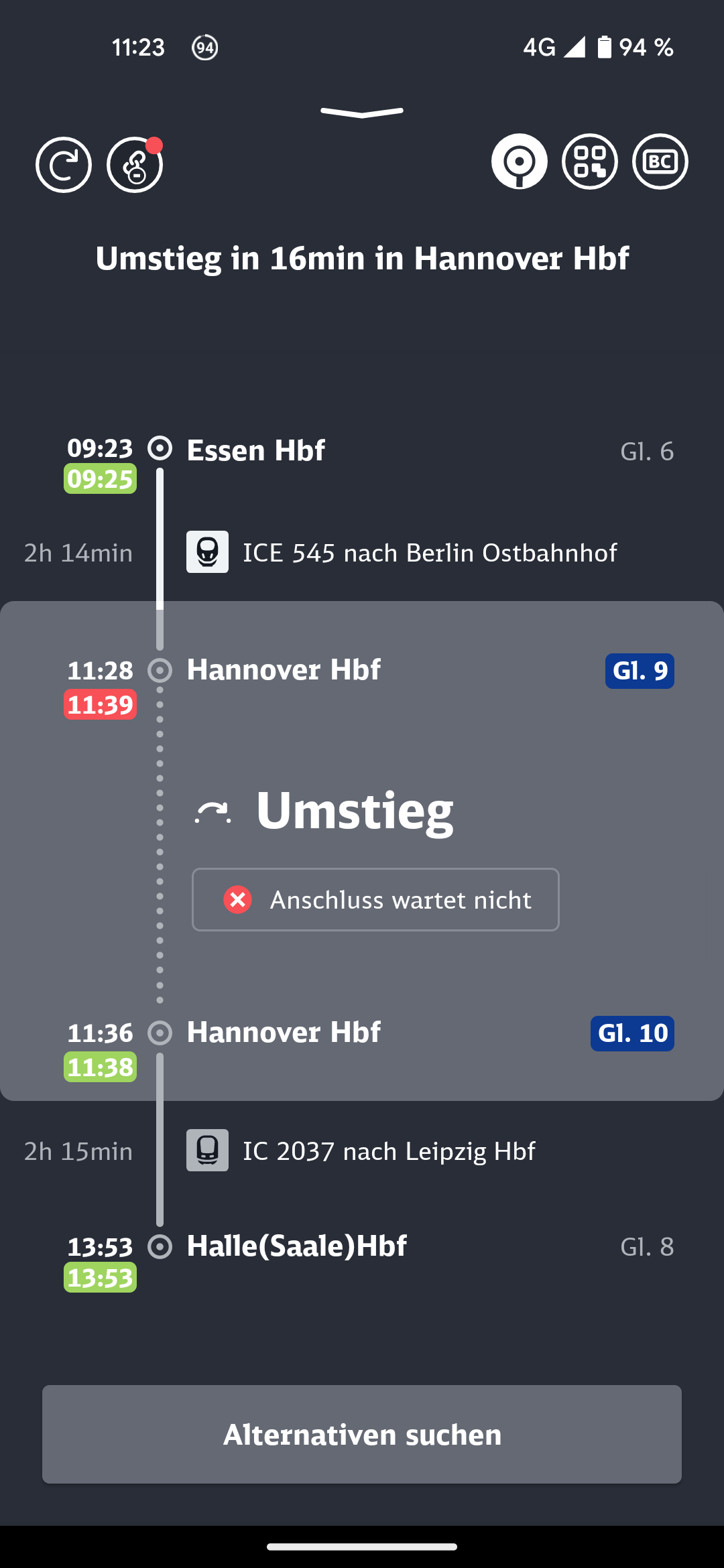724x1568 pixels.
Task: Open ICE 545 nach Berlin Ostbahnhof details
Action: (x=429, y=553)
